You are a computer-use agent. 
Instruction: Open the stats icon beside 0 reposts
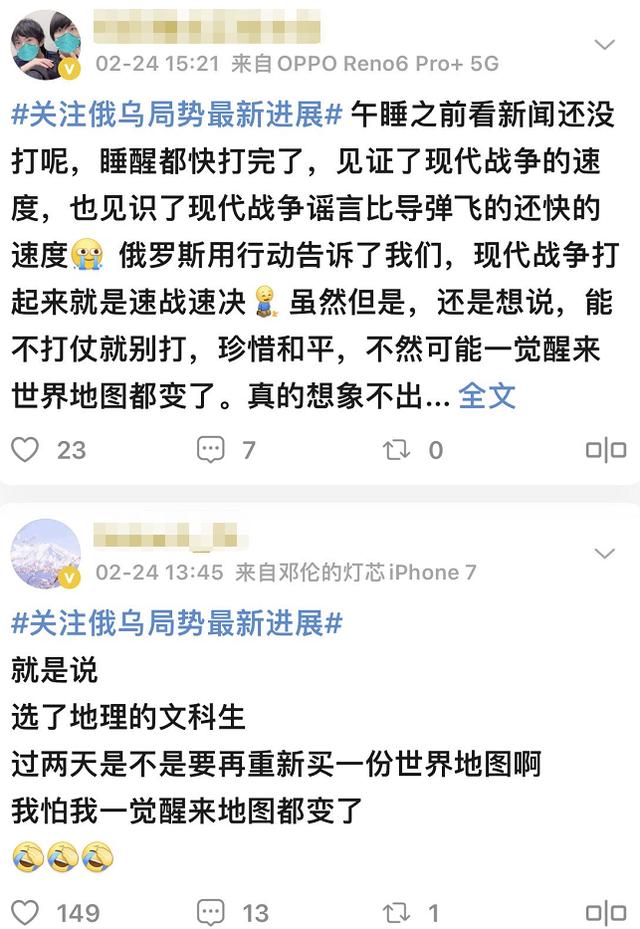point(605,450)
